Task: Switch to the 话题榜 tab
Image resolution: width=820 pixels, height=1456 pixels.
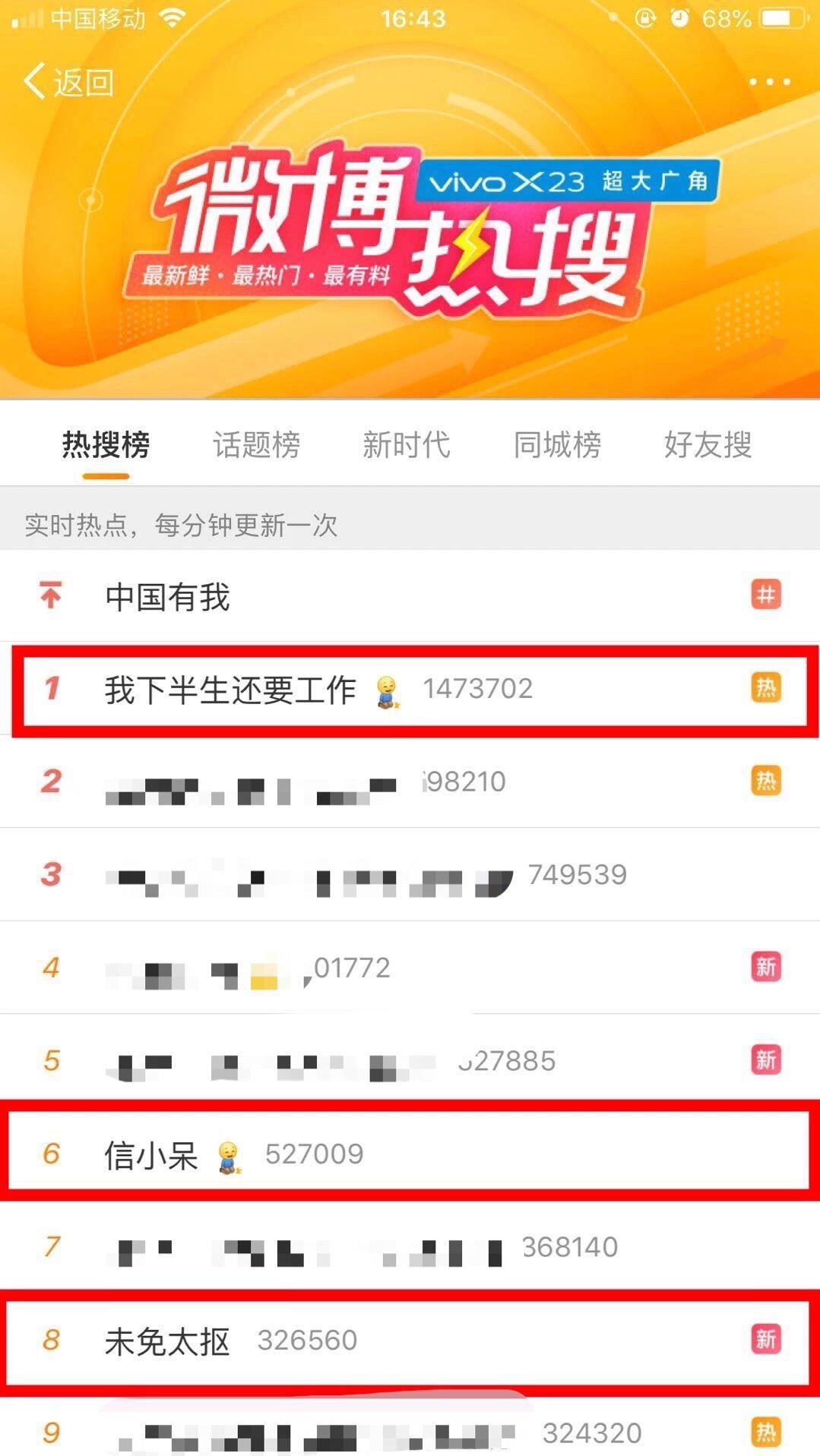Action: coord(256,444)
